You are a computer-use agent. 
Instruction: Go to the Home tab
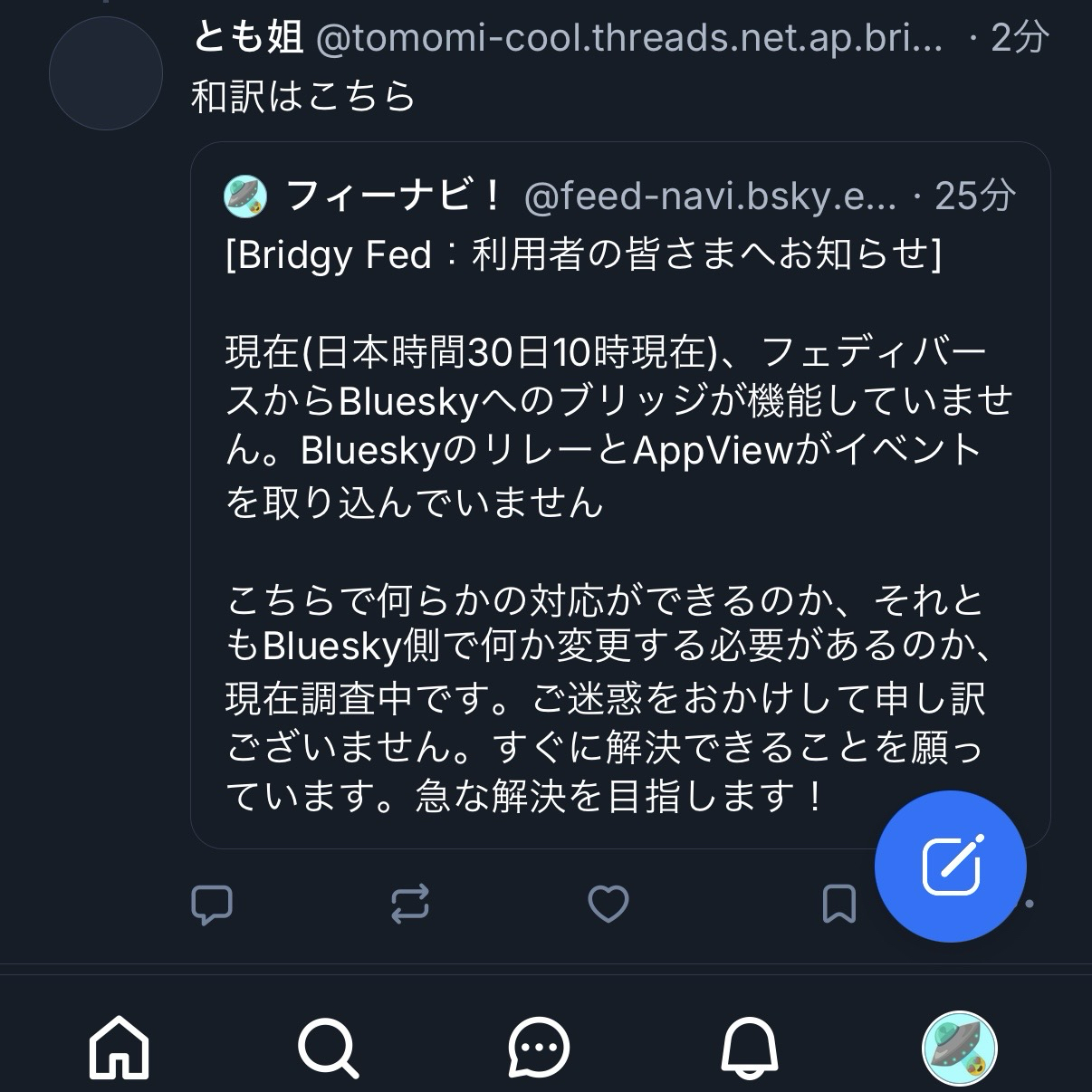120,1048
